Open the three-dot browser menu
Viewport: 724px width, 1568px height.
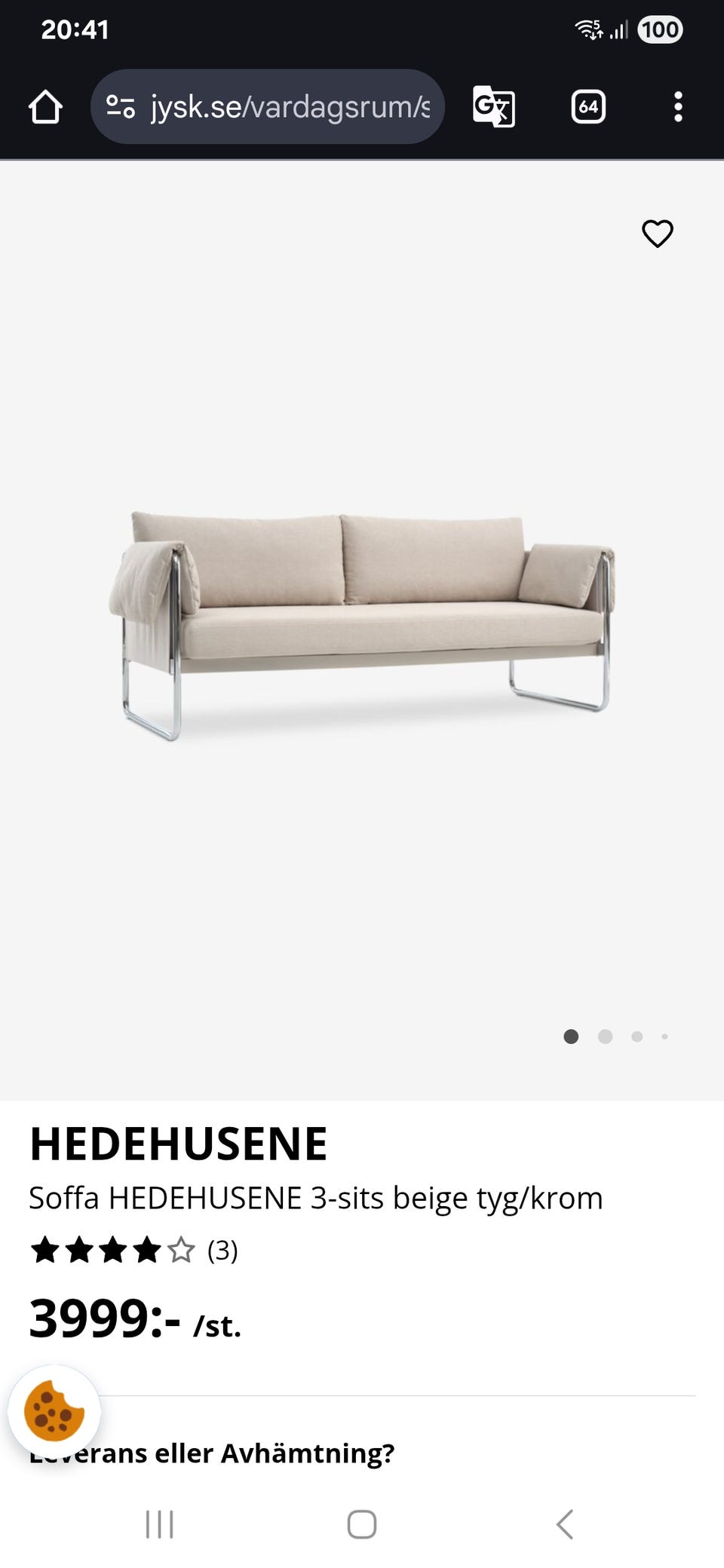coord(678,106)
